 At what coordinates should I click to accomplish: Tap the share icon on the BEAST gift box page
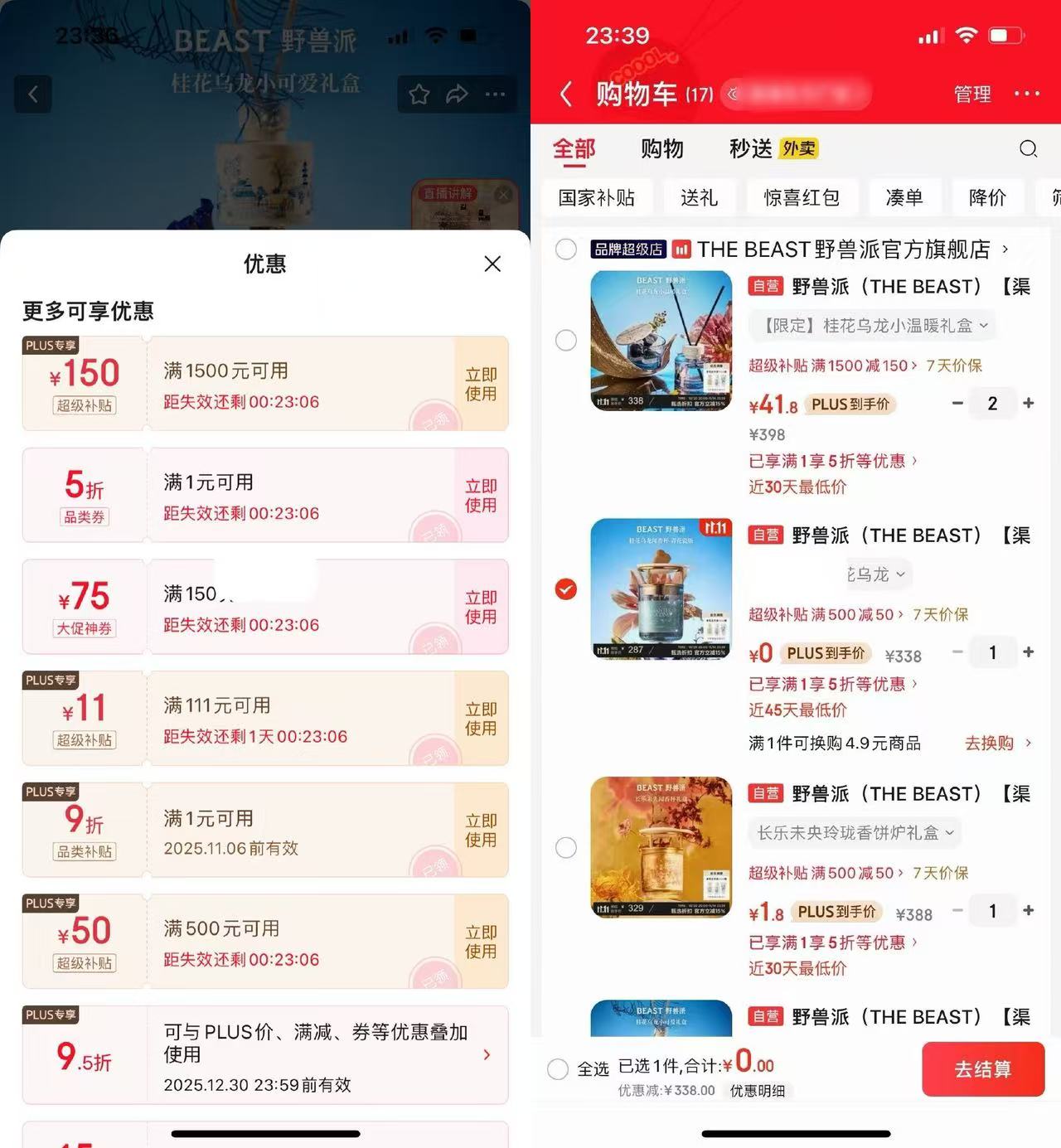pos(457,94)
